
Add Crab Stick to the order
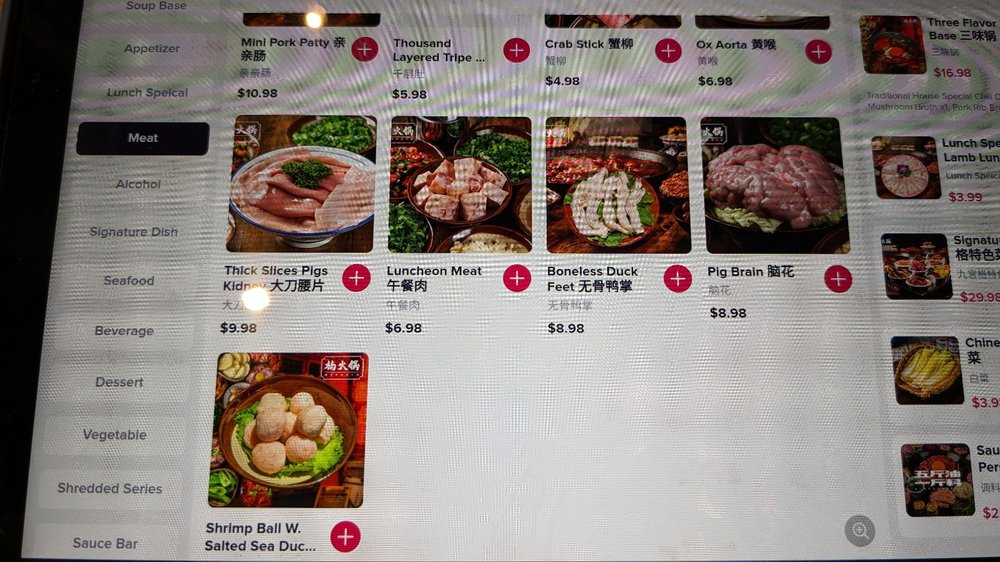668,50
